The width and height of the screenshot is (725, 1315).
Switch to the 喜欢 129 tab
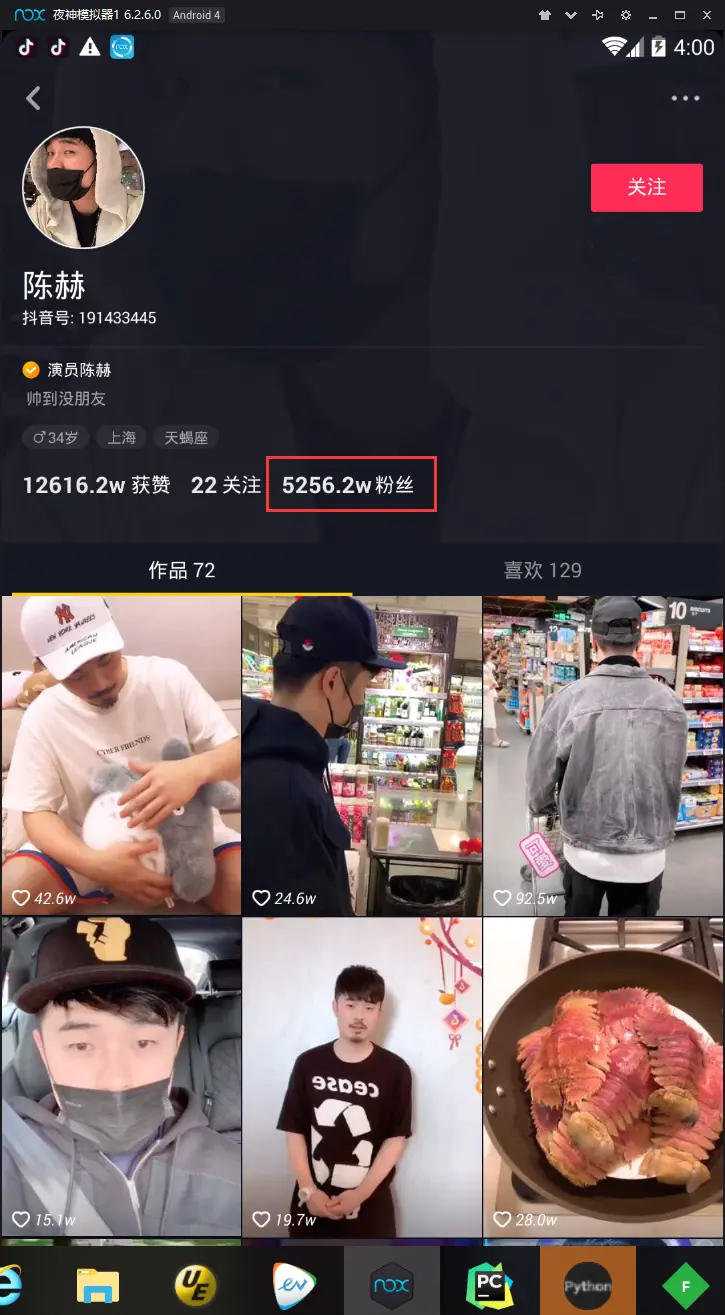pyautogui.click(x=542, y=570)
